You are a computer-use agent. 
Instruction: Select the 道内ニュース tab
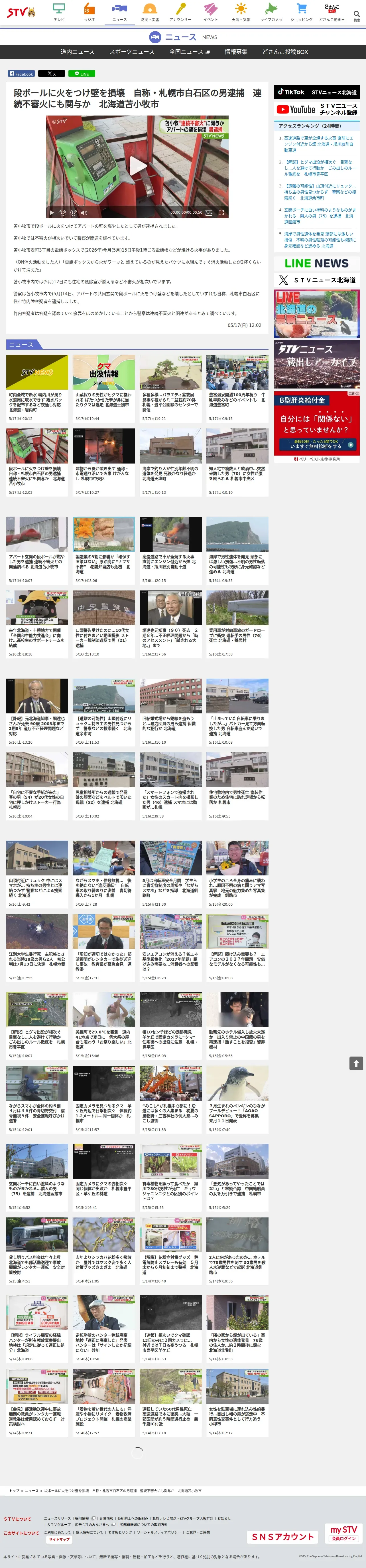click(77, 52)
